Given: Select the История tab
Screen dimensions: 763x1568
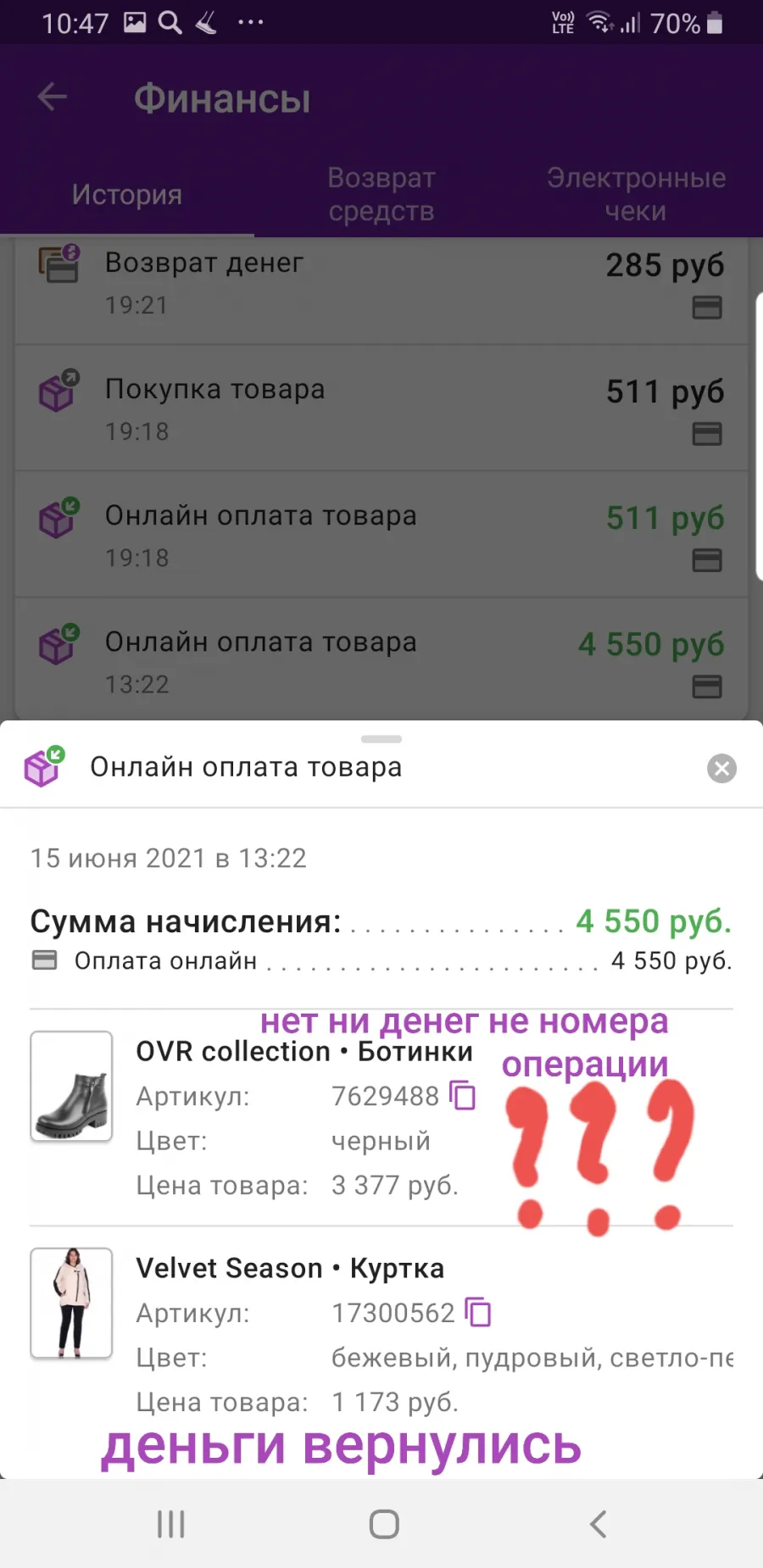Looking at the screenshot, I should 127,195.
